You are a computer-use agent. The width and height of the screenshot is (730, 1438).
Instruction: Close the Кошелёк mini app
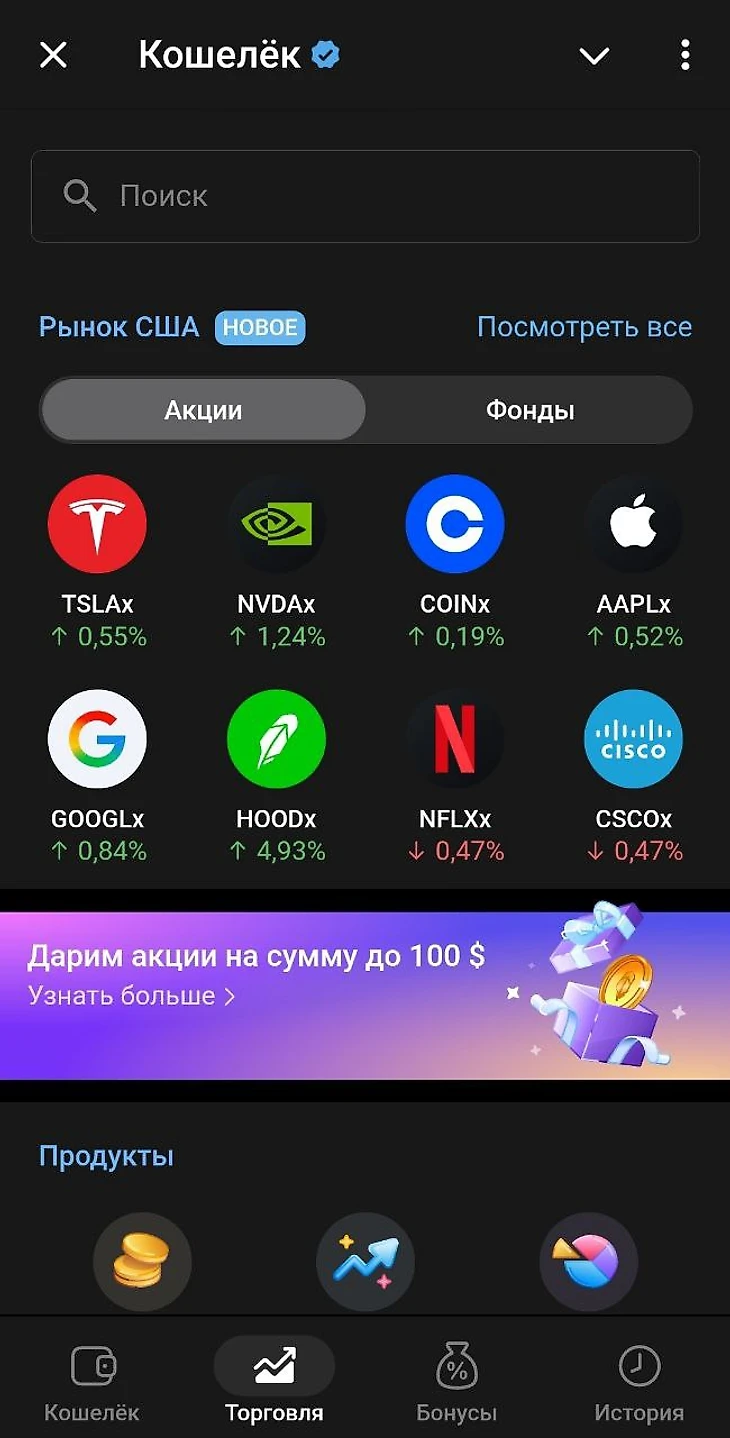point(53,55)
